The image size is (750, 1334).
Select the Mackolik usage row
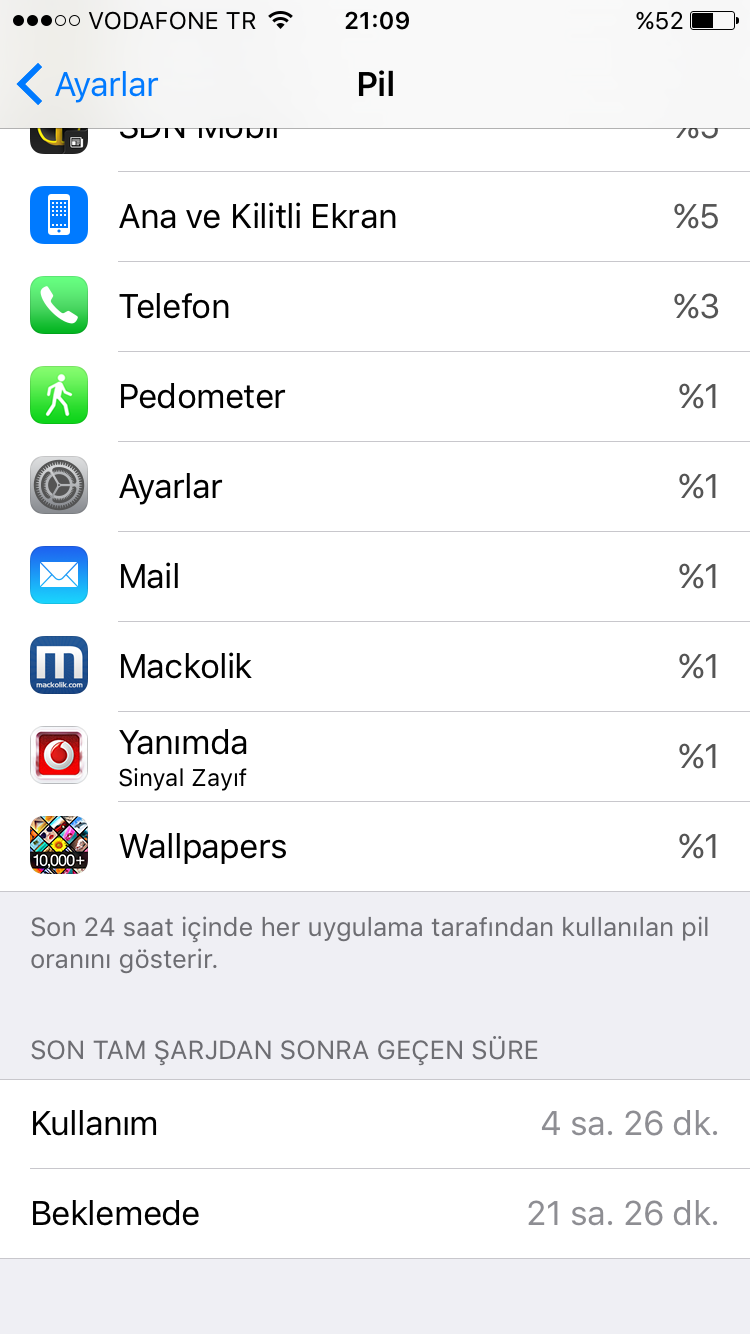tap(375, 667)
